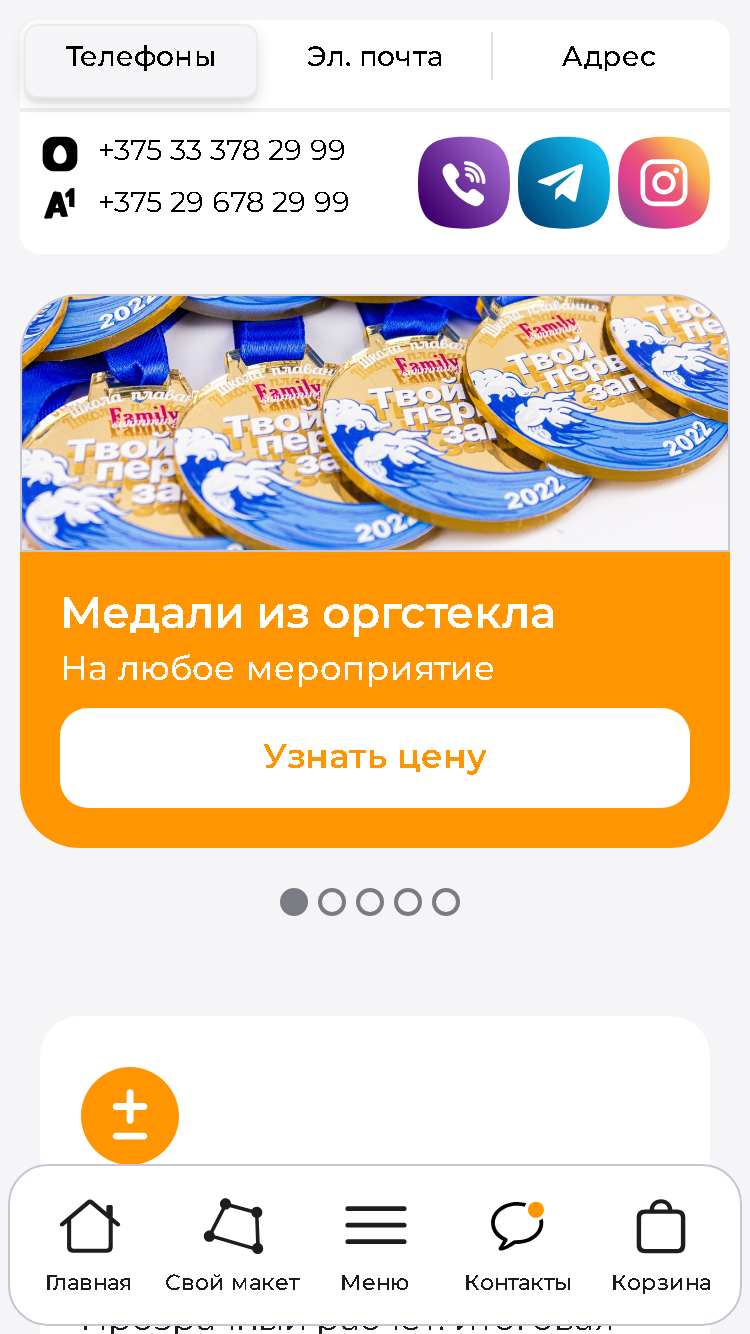750x1334 pixels.
Task: Tap the Узнать цену button
Action: click(375, 758)
